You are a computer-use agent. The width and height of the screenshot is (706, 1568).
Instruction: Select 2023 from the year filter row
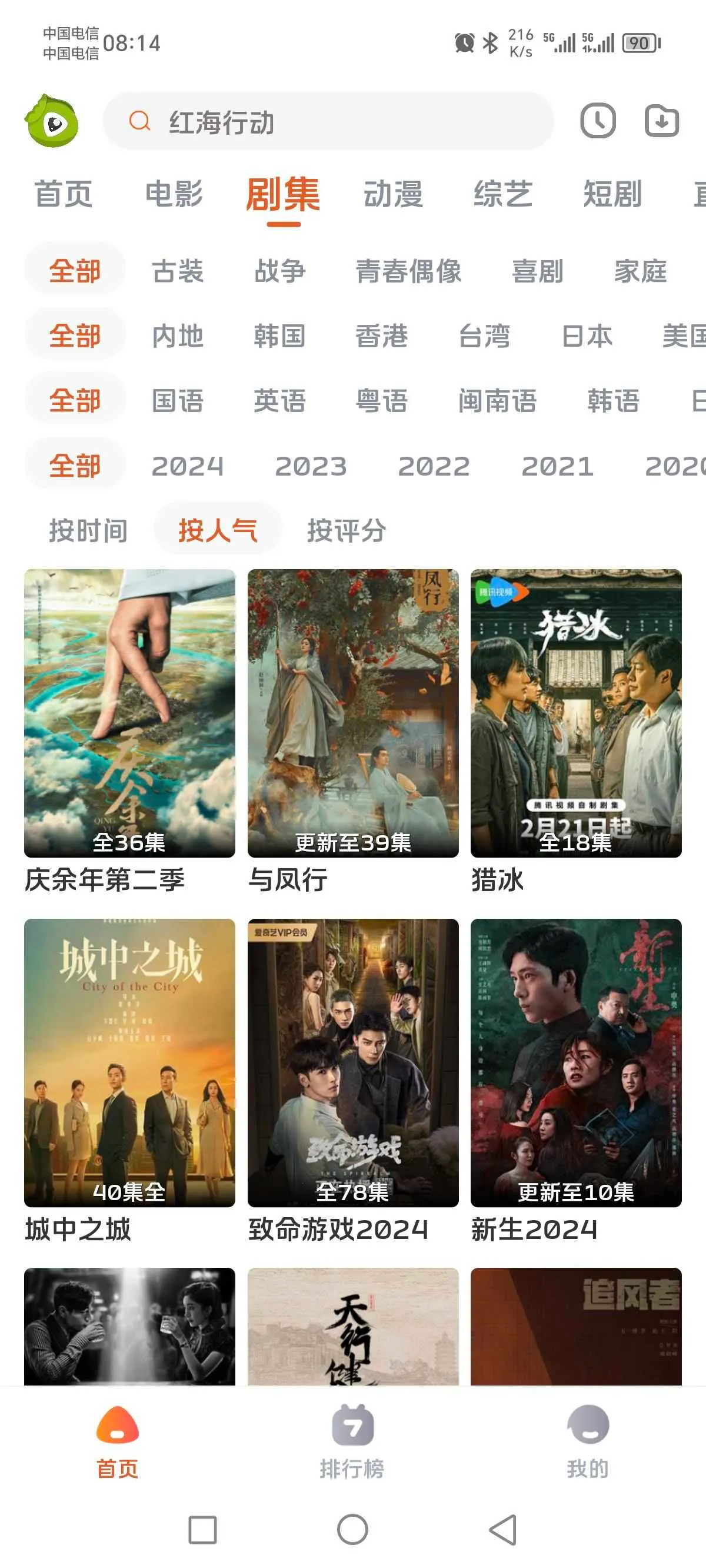coord(312,467)
